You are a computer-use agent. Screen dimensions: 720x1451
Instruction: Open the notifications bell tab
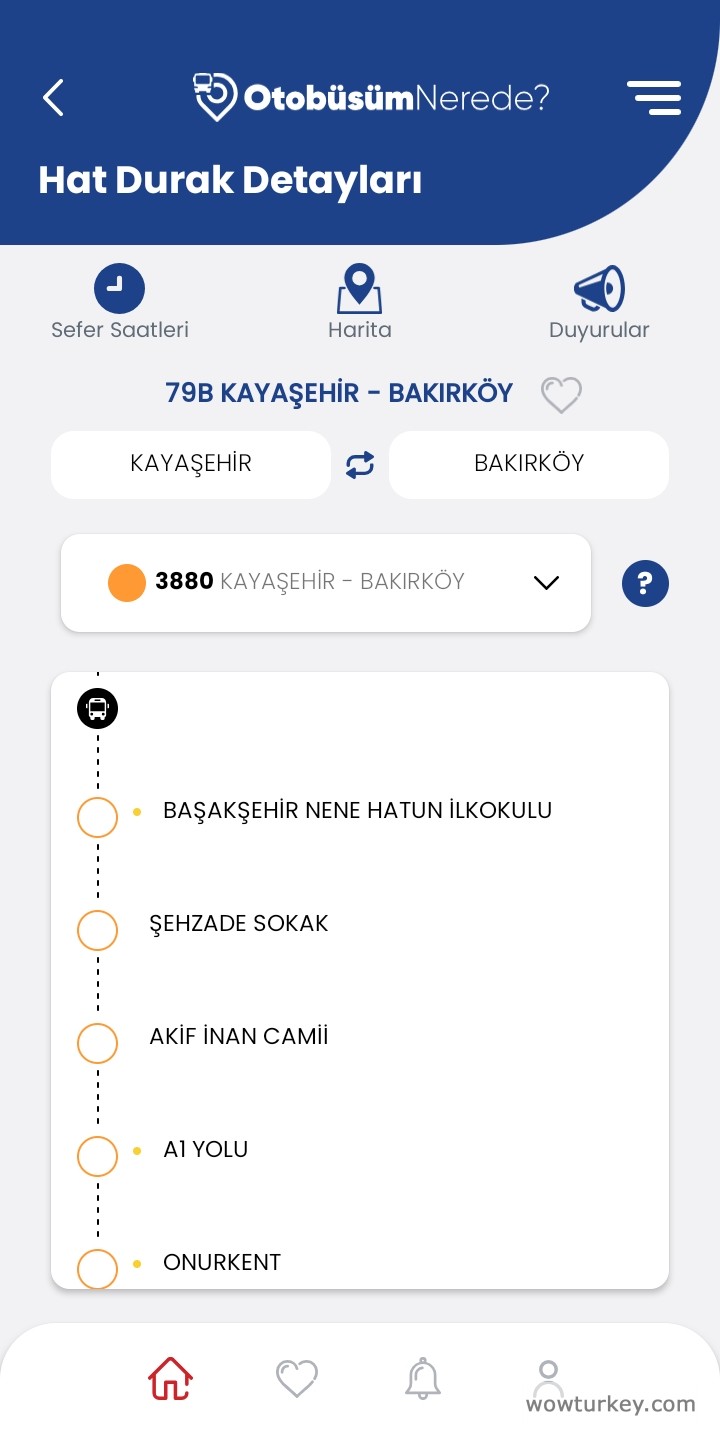423,1380
